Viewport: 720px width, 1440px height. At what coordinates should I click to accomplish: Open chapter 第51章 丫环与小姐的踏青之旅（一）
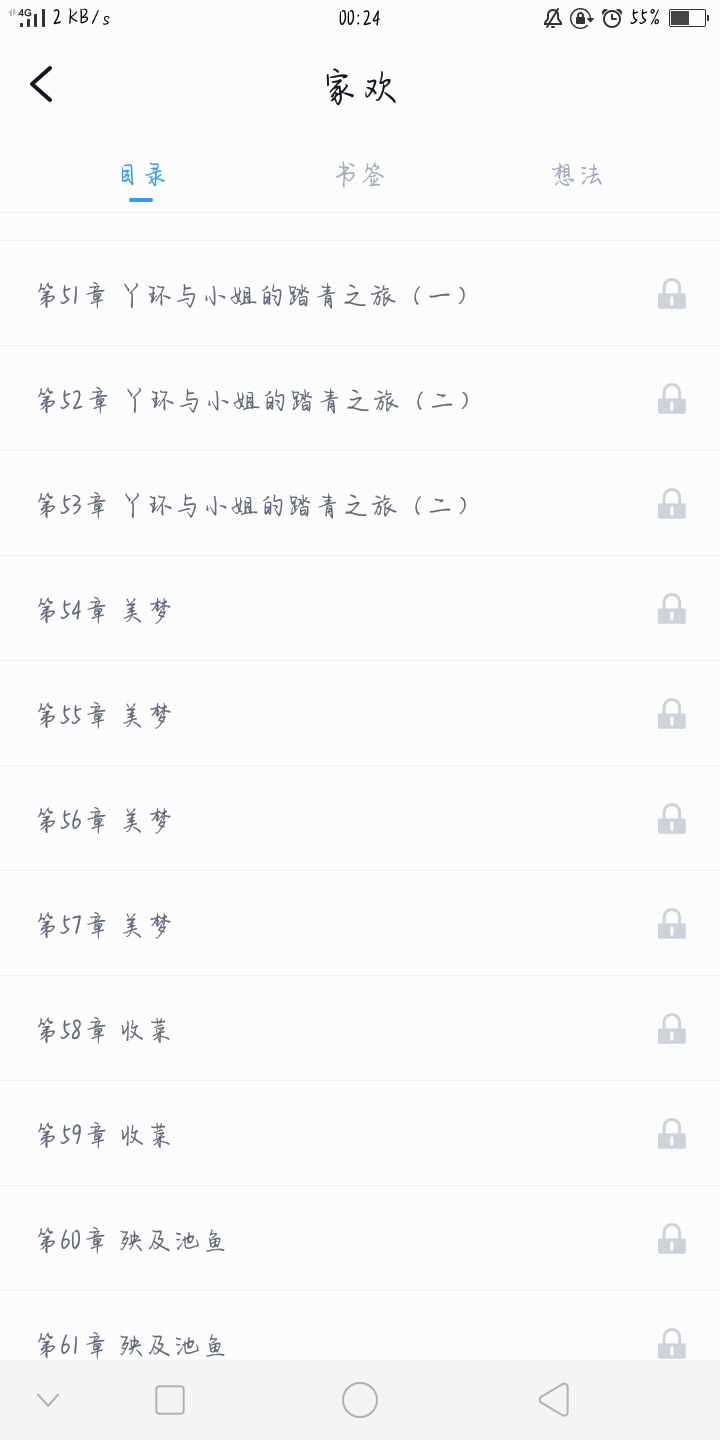(360, 294)
